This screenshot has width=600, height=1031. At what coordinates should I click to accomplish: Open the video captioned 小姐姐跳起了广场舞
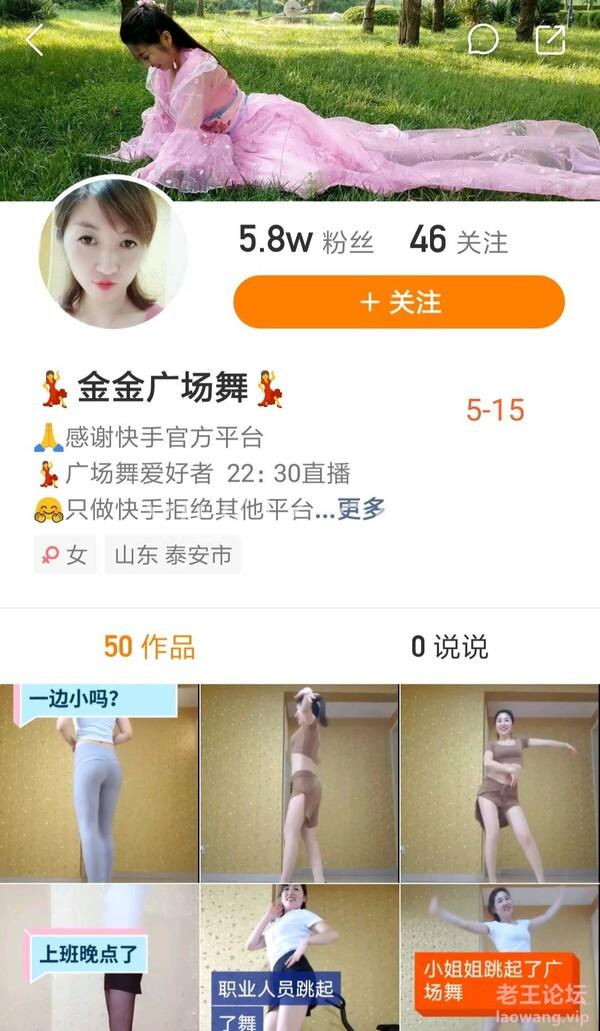point(499,957)
